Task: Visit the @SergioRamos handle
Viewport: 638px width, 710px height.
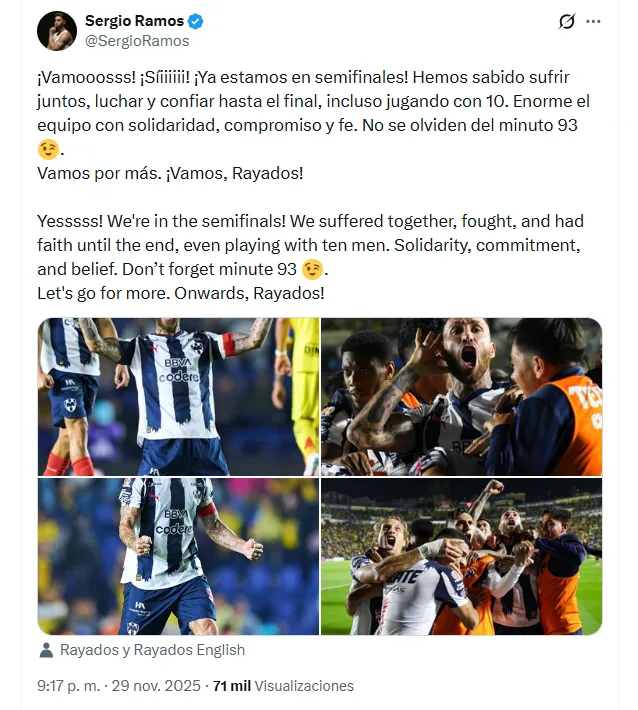Action: [x=137, y=41]
